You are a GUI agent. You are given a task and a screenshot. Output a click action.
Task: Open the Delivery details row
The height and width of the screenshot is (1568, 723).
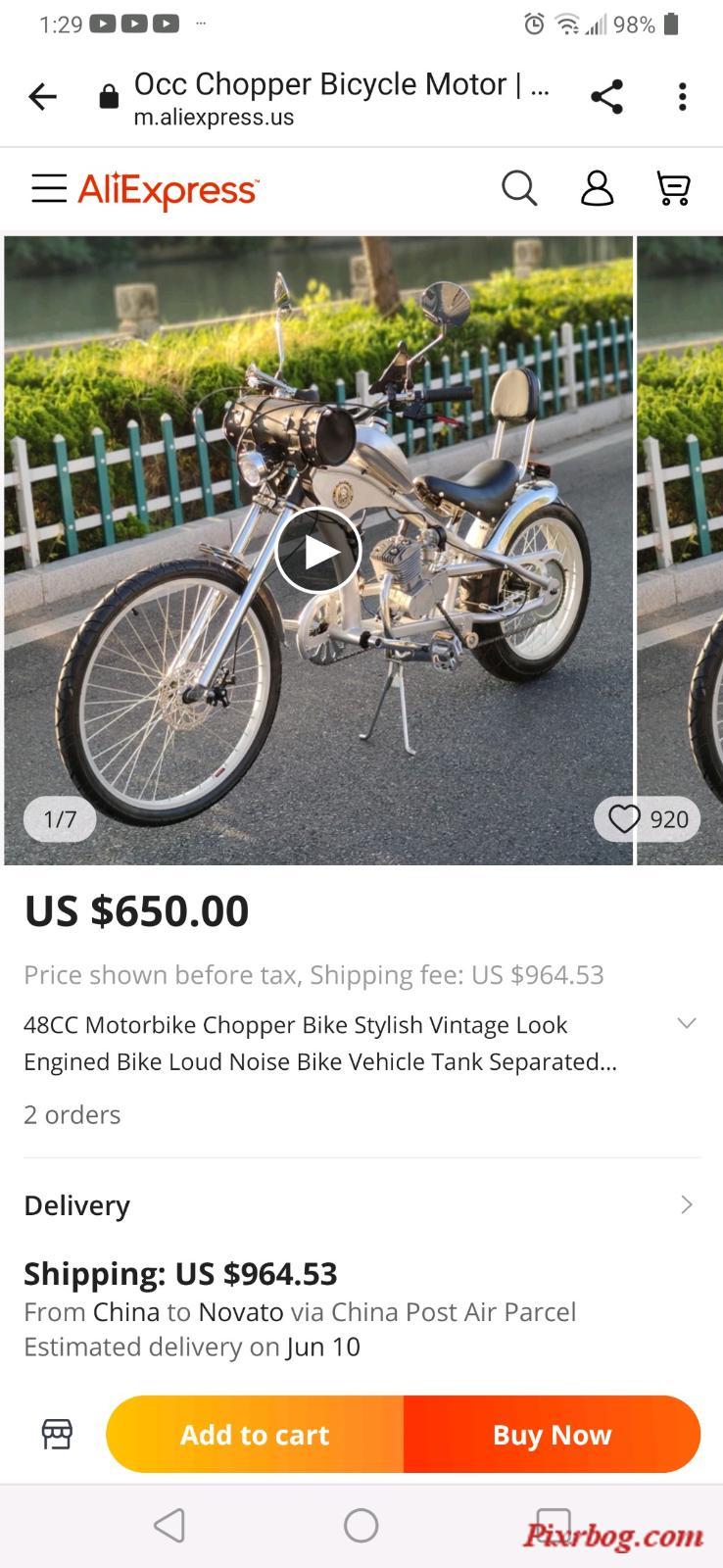tap(361, 1204)
